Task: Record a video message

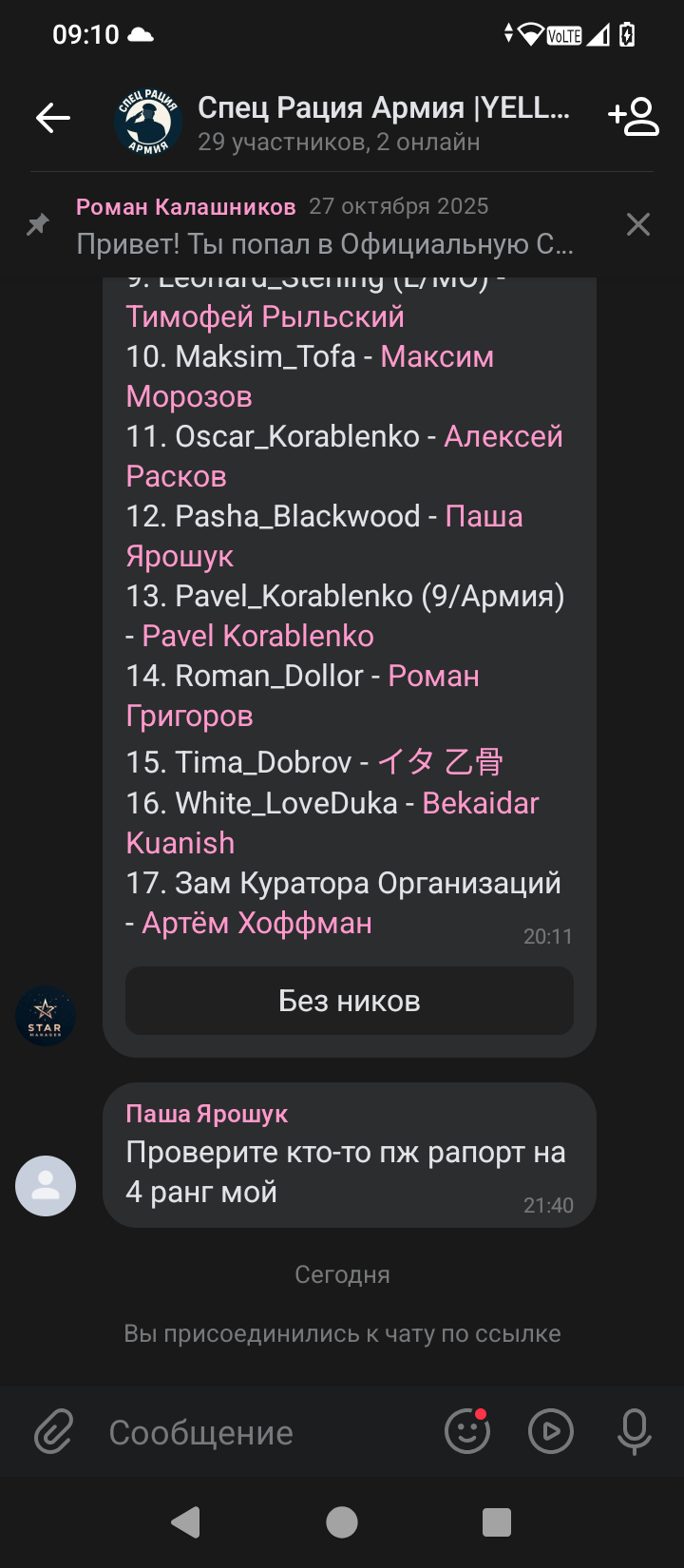Action: tap(551, 1432)
